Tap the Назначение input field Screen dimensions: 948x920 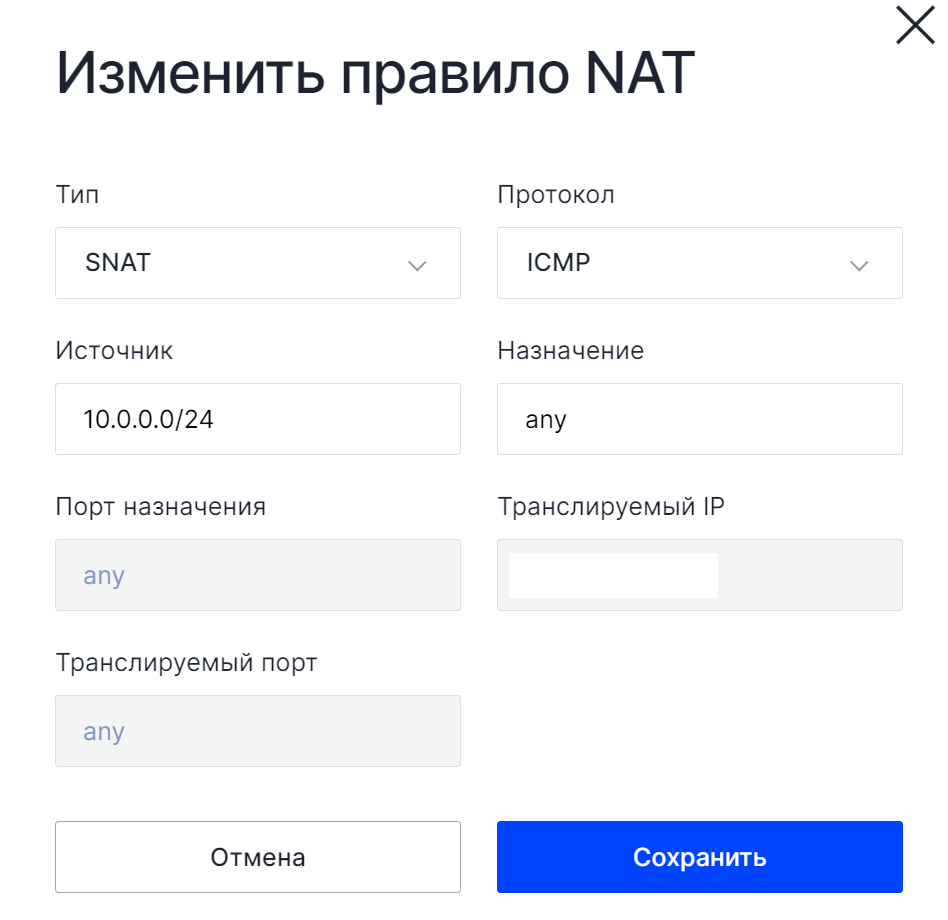(x=699, y=419)
